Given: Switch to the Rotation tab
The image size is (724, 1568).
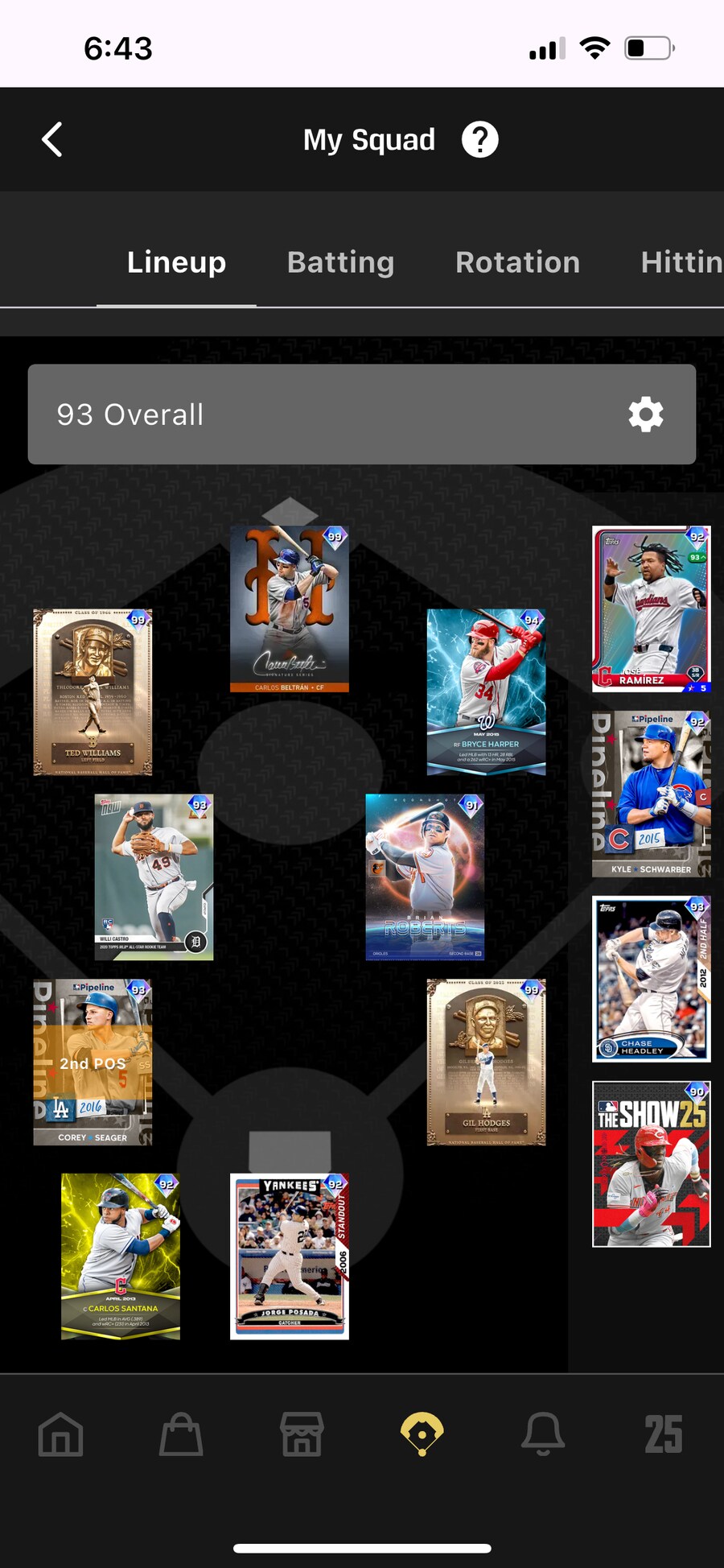Looking at the screenshot, I should (517, 262).
